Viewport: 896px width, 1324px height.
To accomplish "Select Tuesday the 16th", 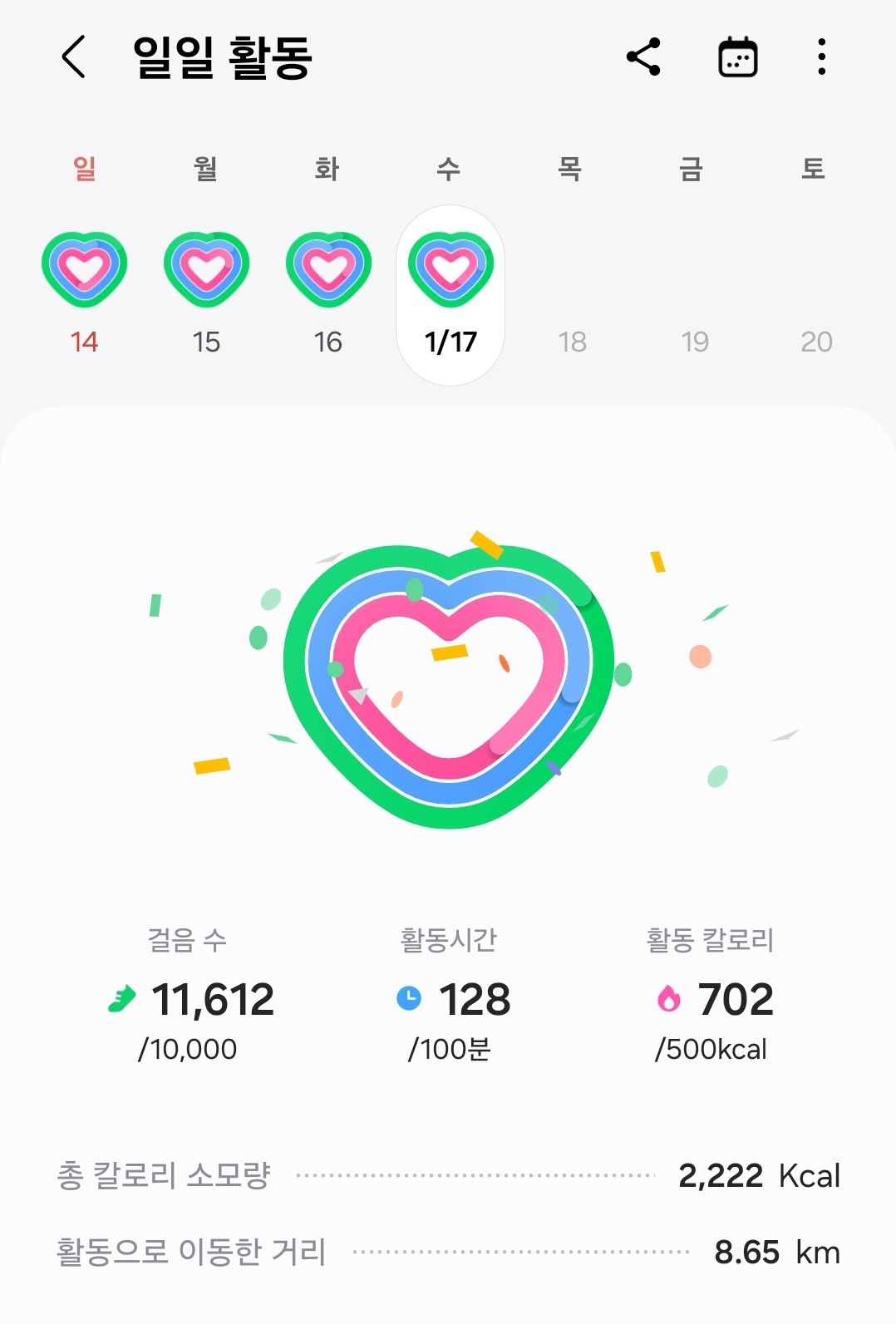I will pyautogui.click(x=328, y=293).
